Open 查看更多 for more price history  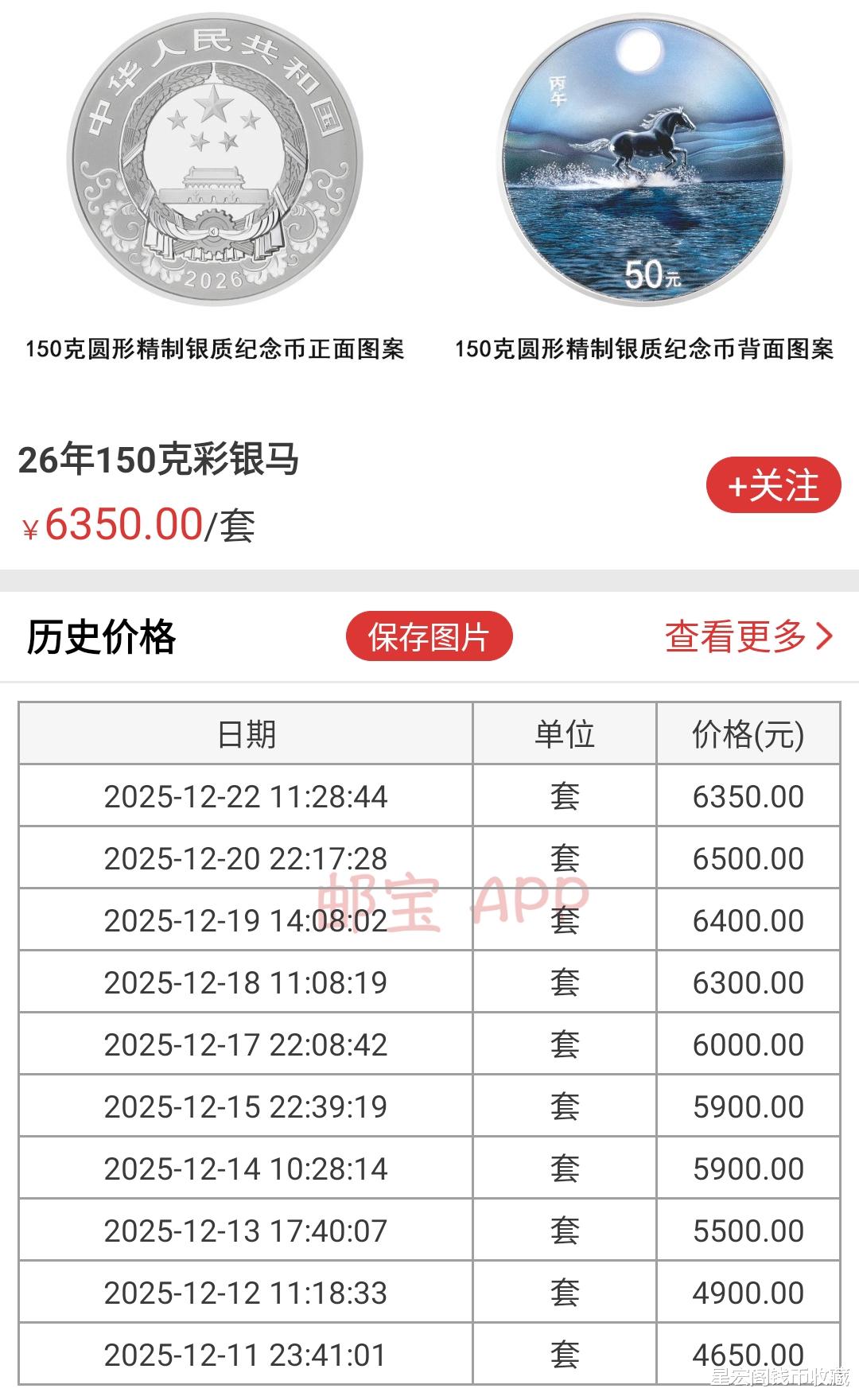click(x=748, y=636)
